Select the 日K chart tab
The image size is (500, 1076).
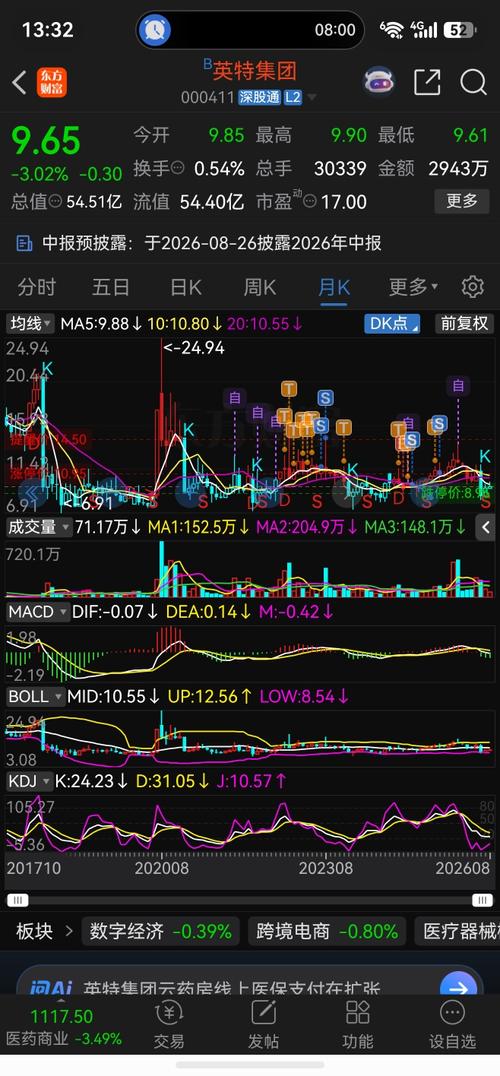tap(185, 287)
